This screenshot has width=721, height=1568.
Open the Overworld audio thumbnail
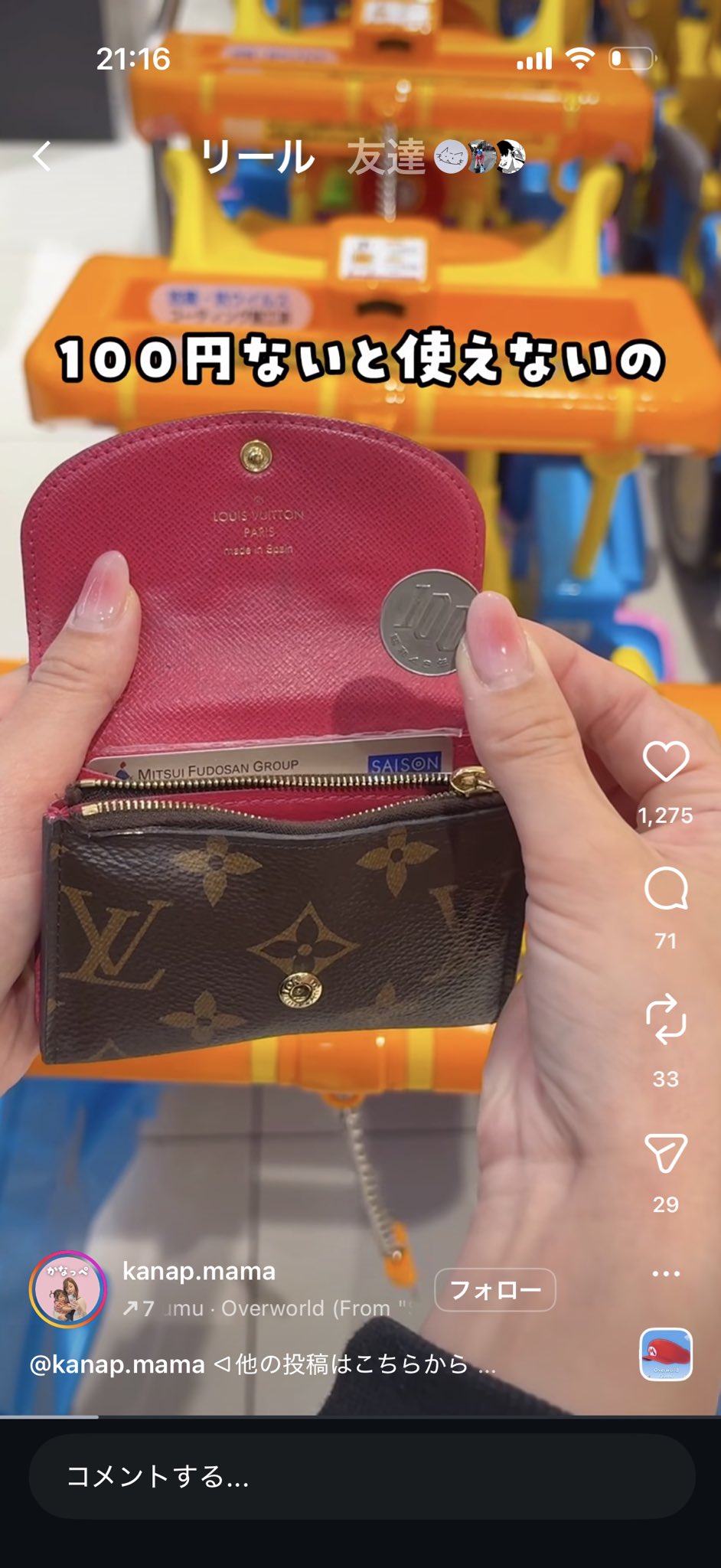[666, 1354]
